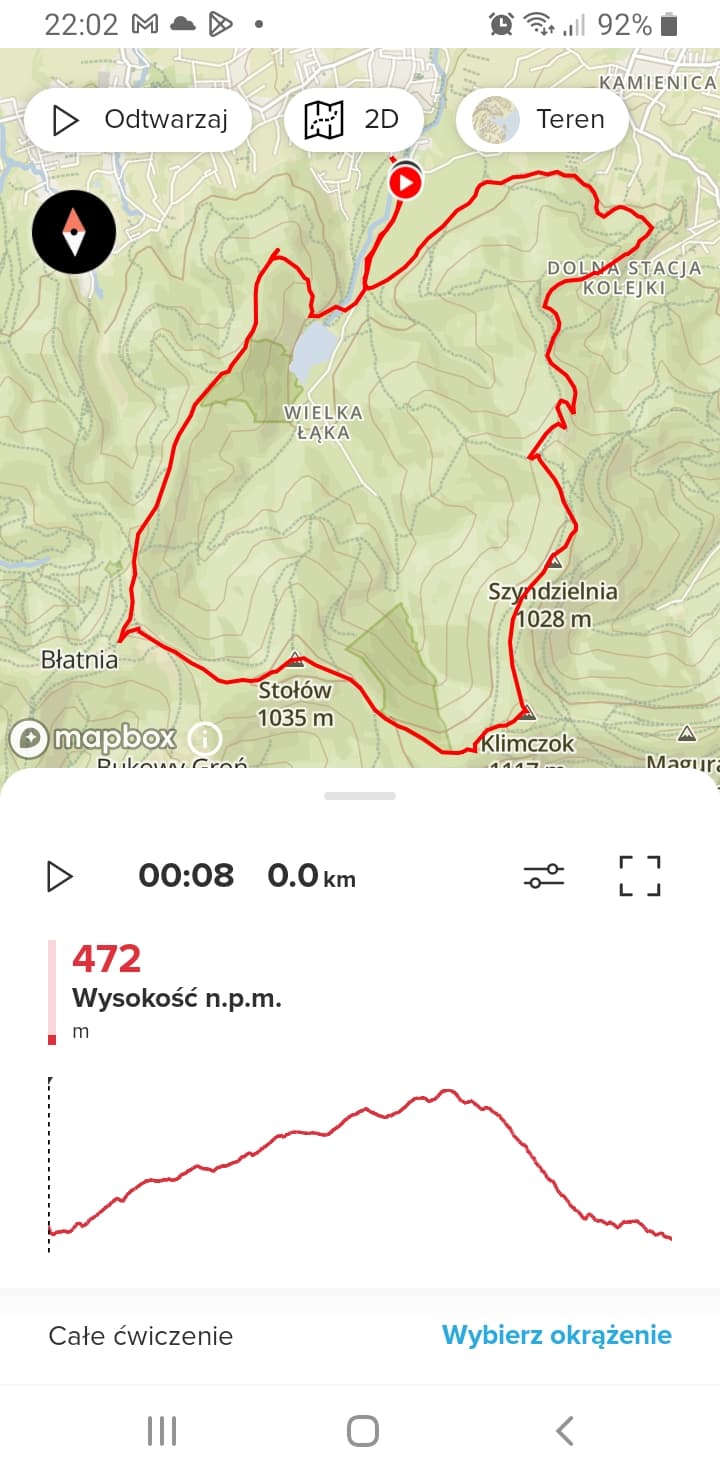Screen dimensions: 720x1480
Task: Tap the Odtwarzaj playback button
Action: (138, 120)
